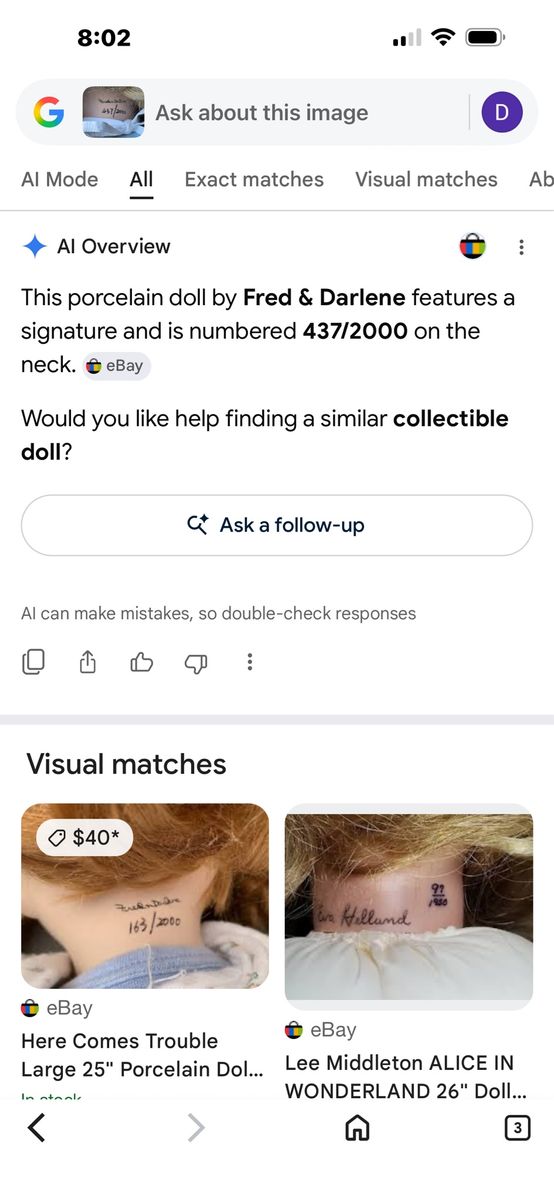This screenshot has width=554, height=1200.
Task: Open the tab switcher showing 3 tabs
Action: click(516, 1128)
